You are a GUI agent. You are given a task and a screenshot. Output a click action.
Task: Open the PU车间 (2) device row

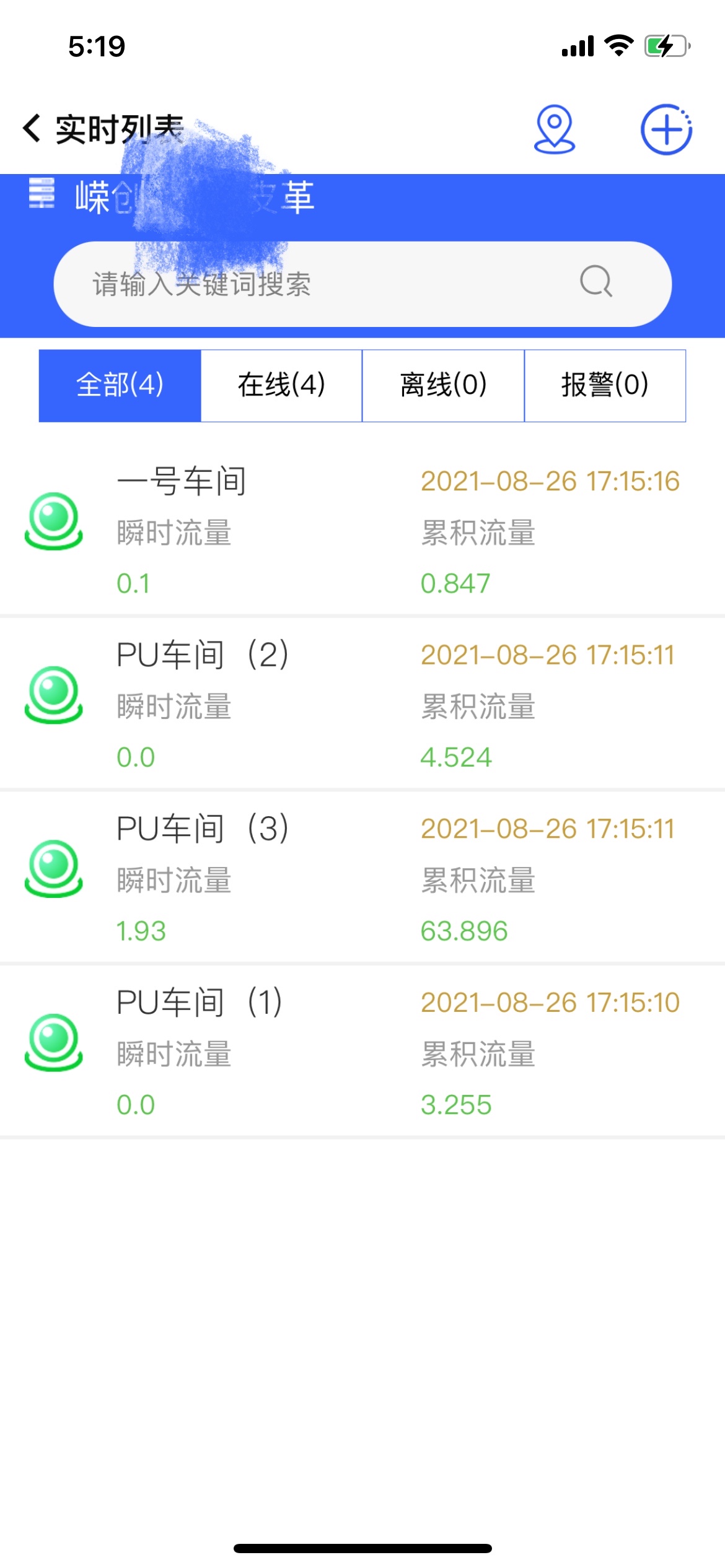point(362,704)
